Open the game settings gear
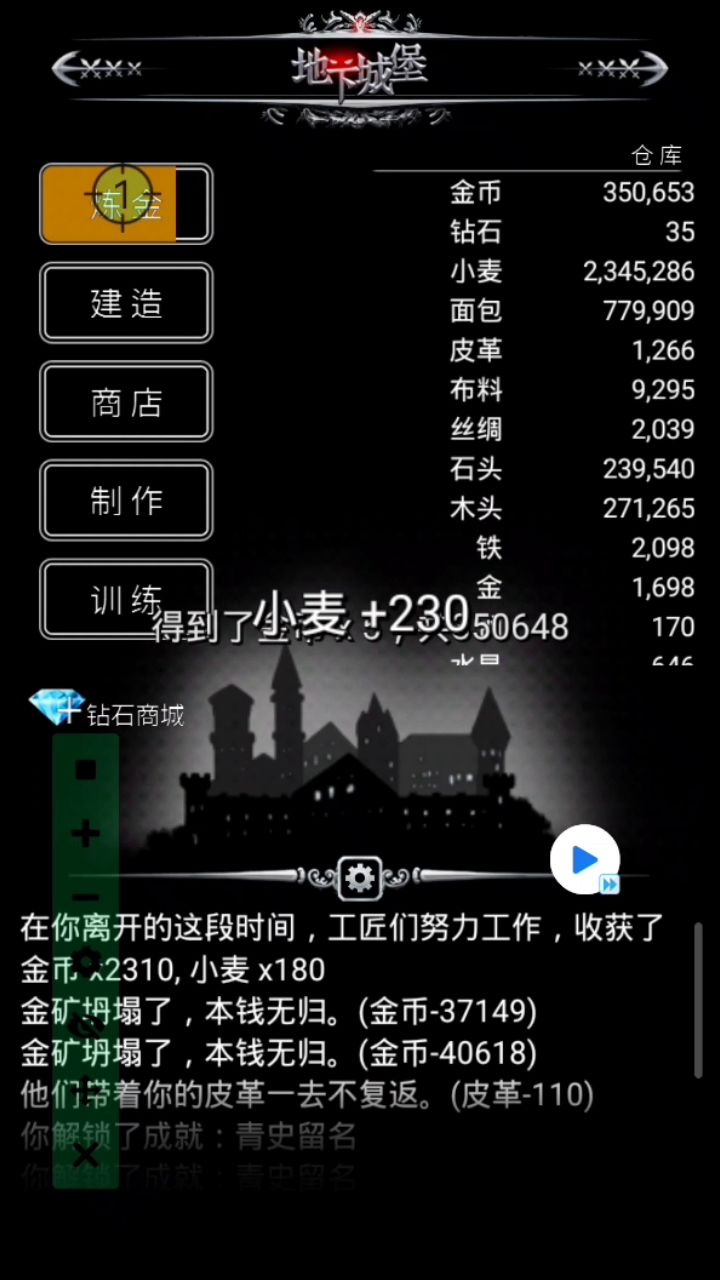The height and width of the screenshot is (1280, 720). click(x=359, y=879)
